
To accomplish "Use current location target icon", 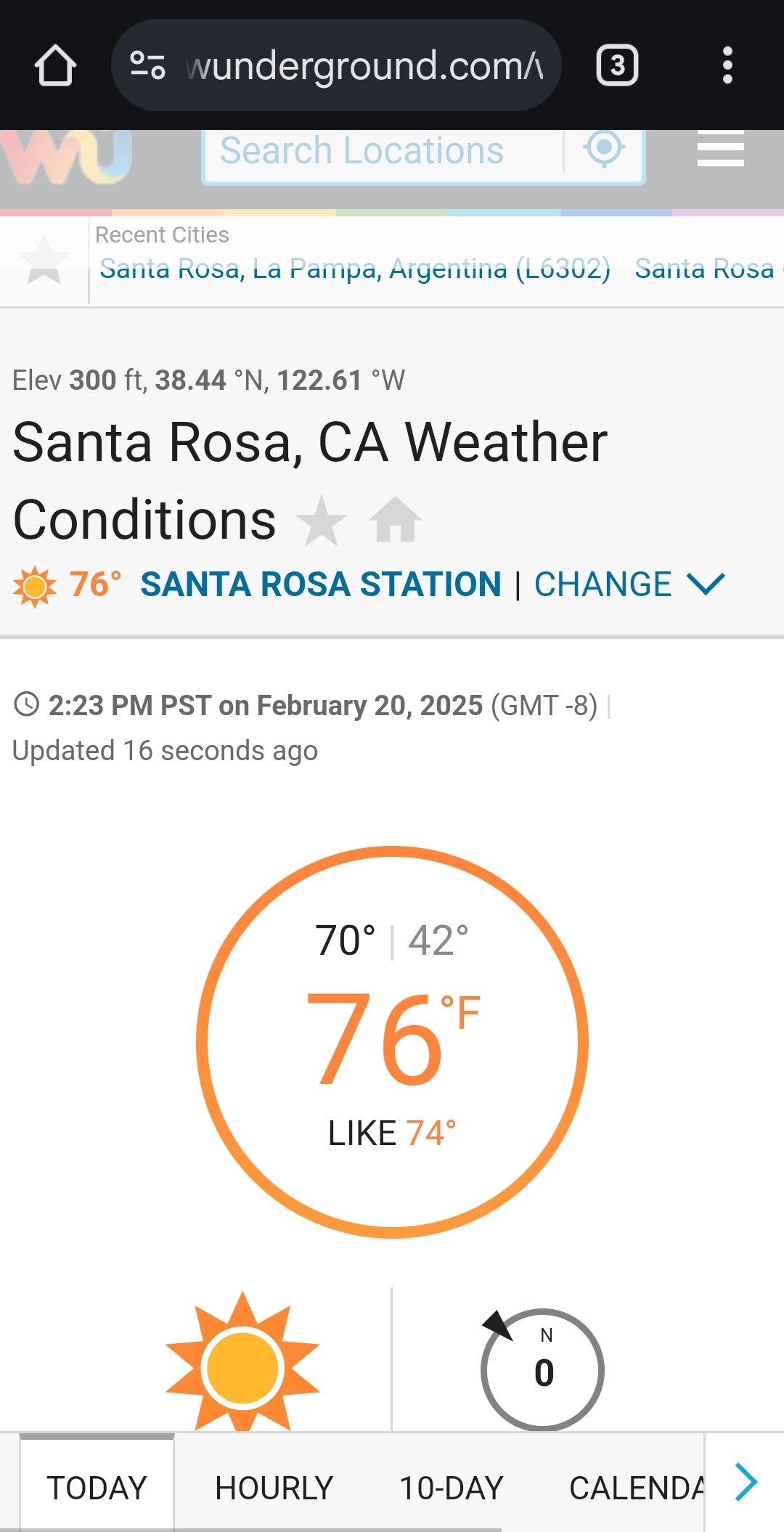I will coord(604,149).
